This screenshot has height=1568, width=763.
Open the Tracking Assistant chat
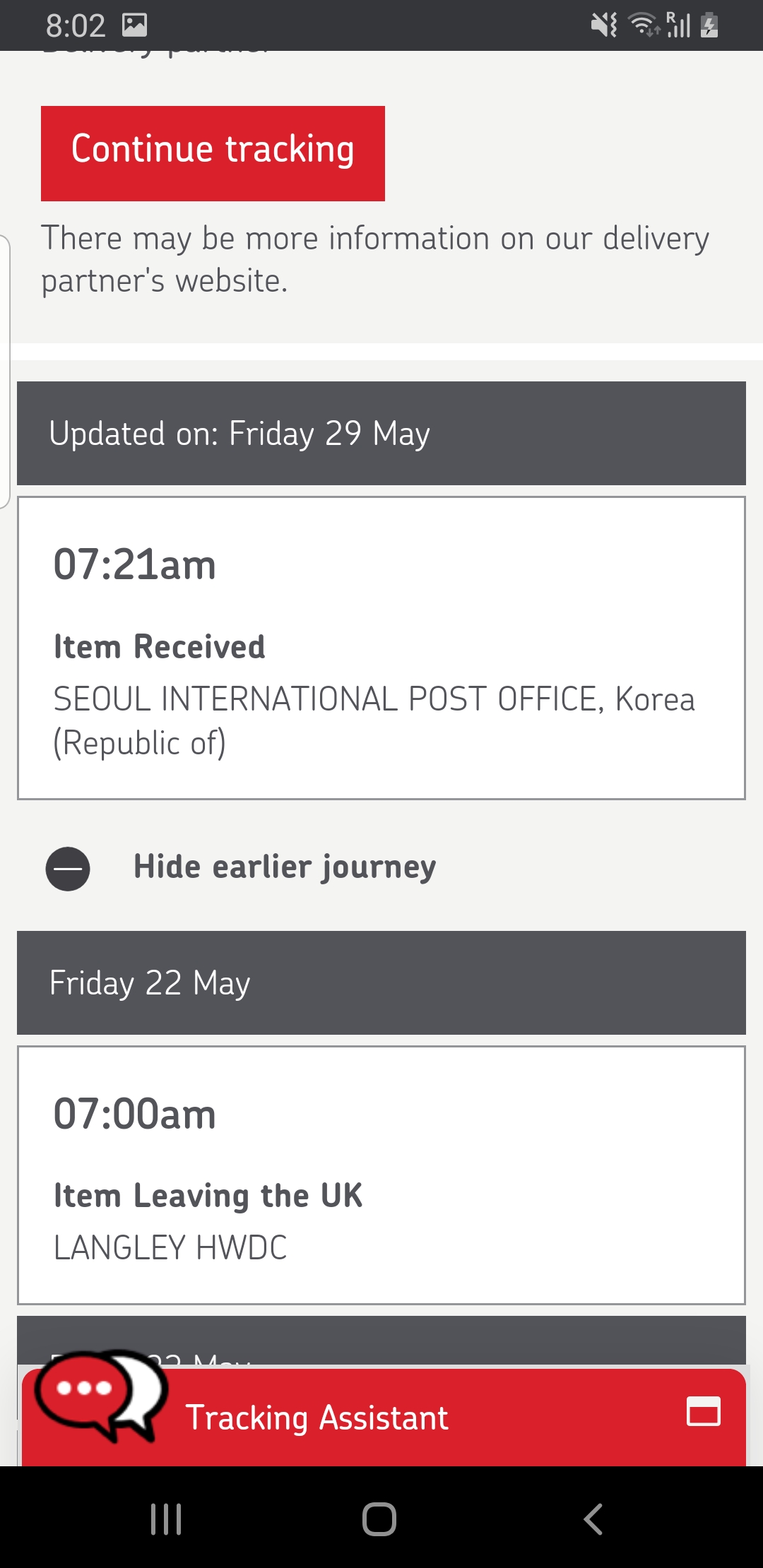click(317, 1417)
